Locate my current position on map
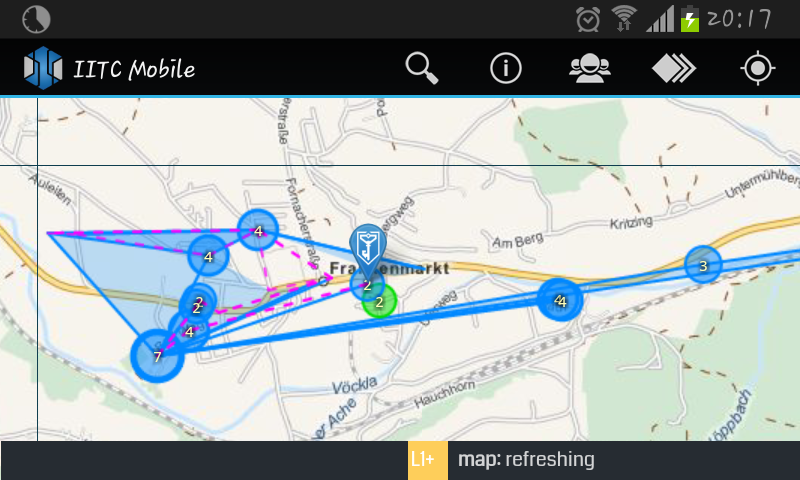 pos(758,68)
